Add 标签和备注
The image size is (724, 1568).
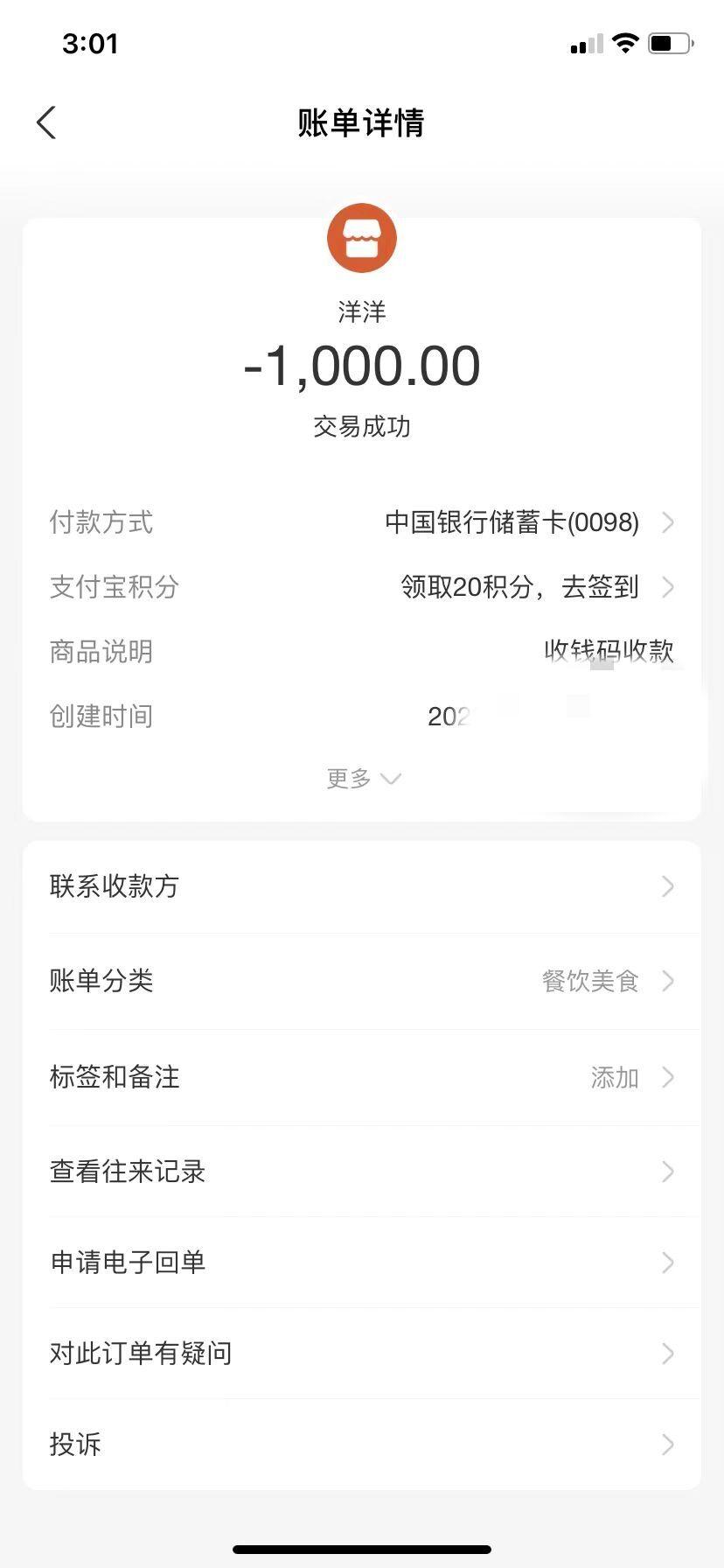point(361,1077)
